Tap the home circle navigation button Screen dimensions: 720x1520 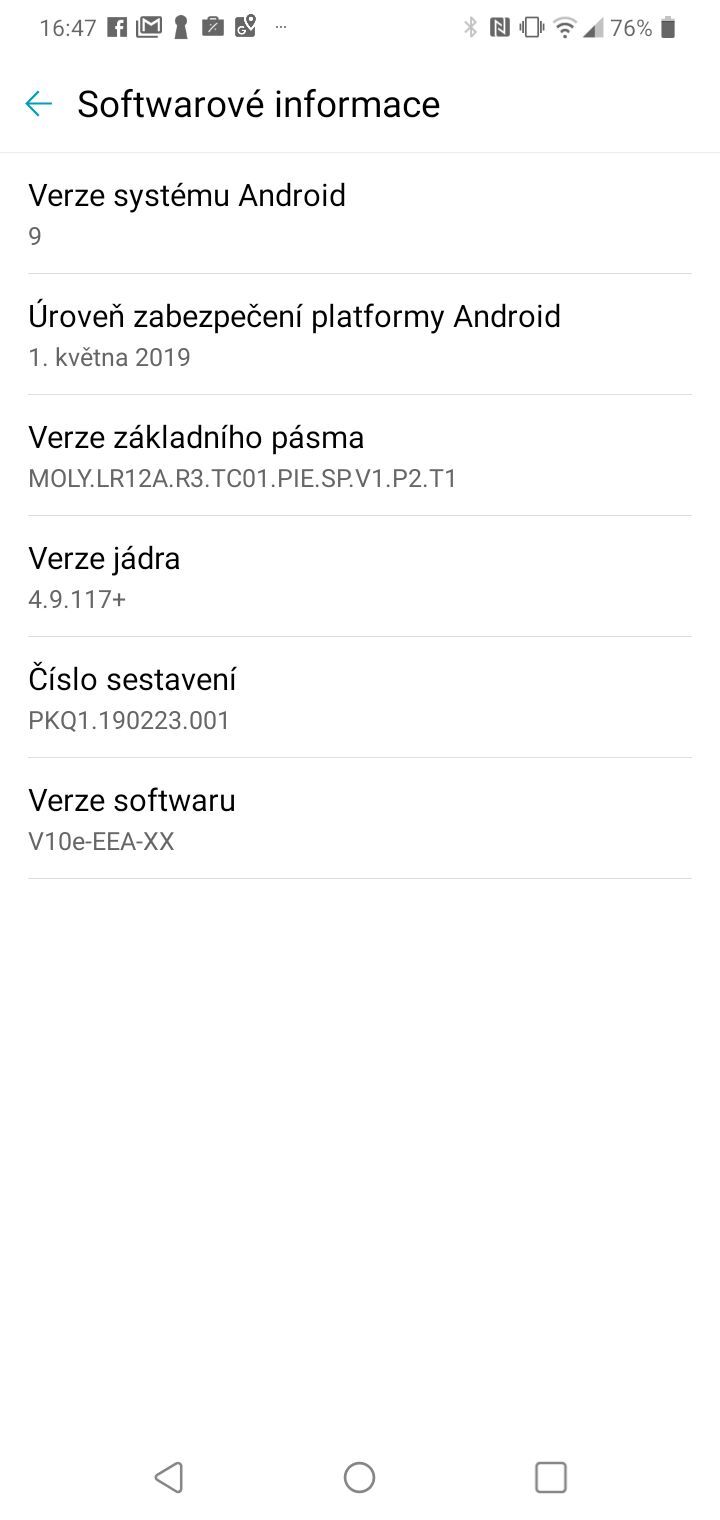click(x=359, y=1476)
